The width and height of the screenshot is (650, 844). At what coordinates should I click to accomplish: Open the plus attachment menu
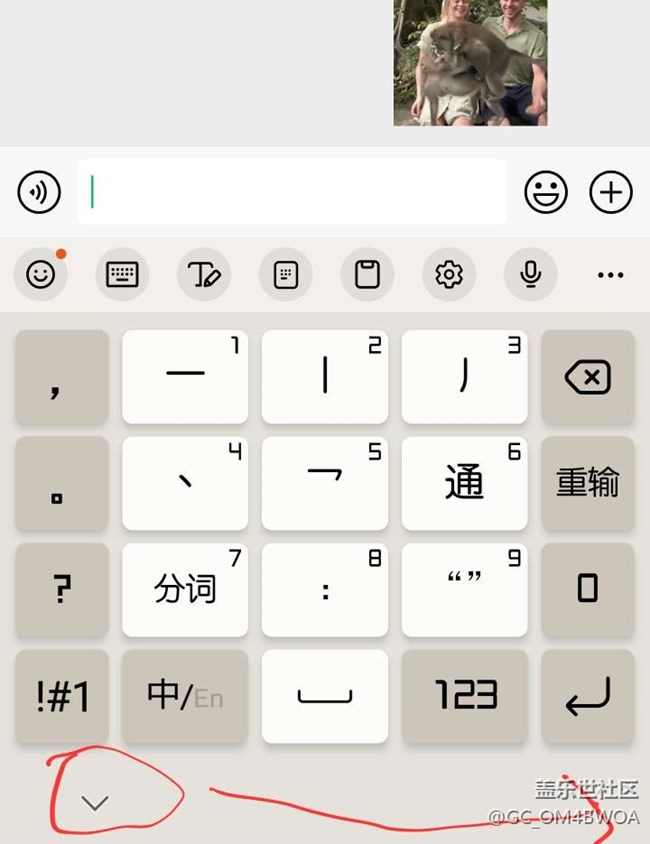click(611, 191)
